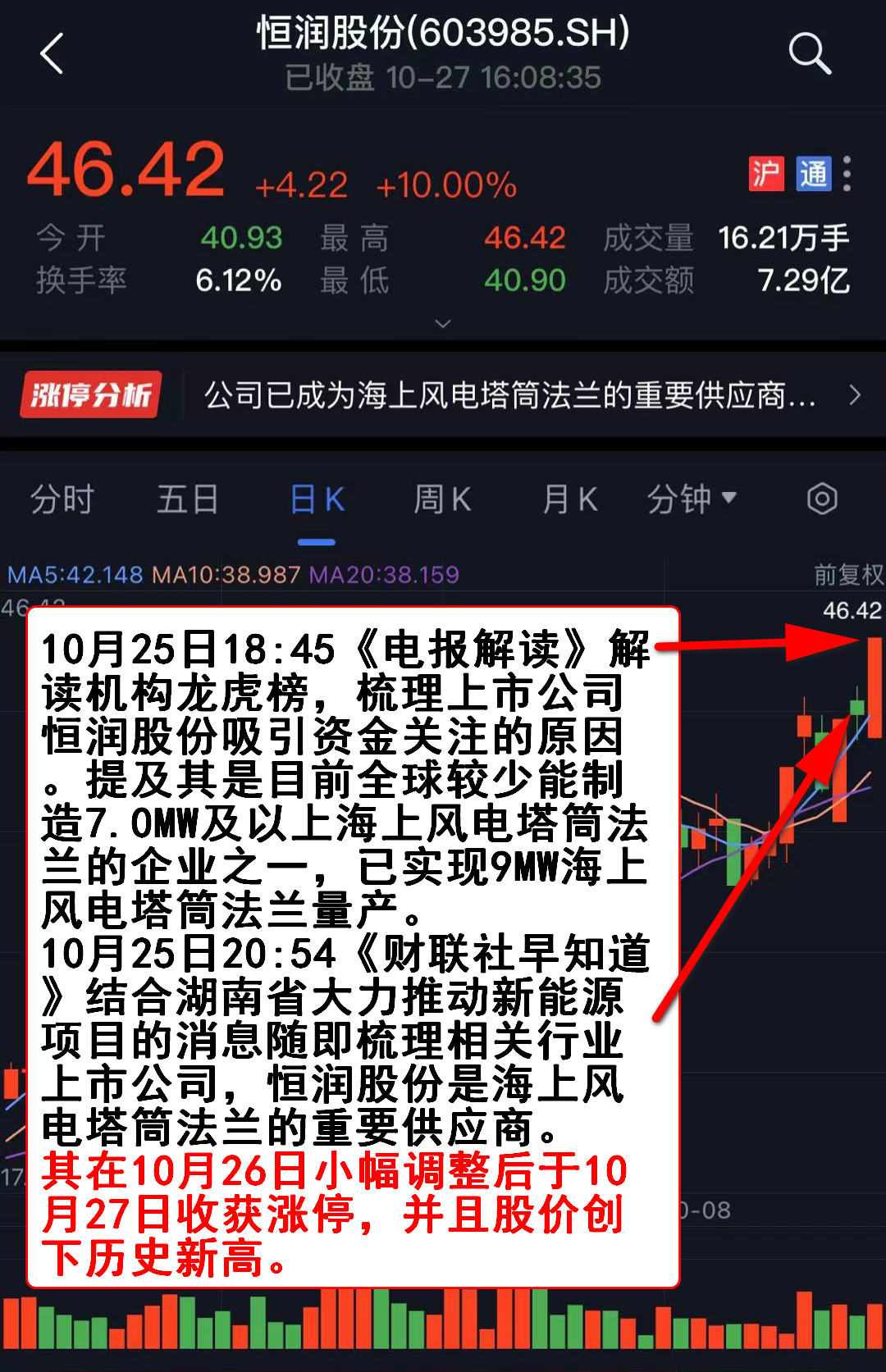Switch to the 月K chart tab

pos(569,499)
